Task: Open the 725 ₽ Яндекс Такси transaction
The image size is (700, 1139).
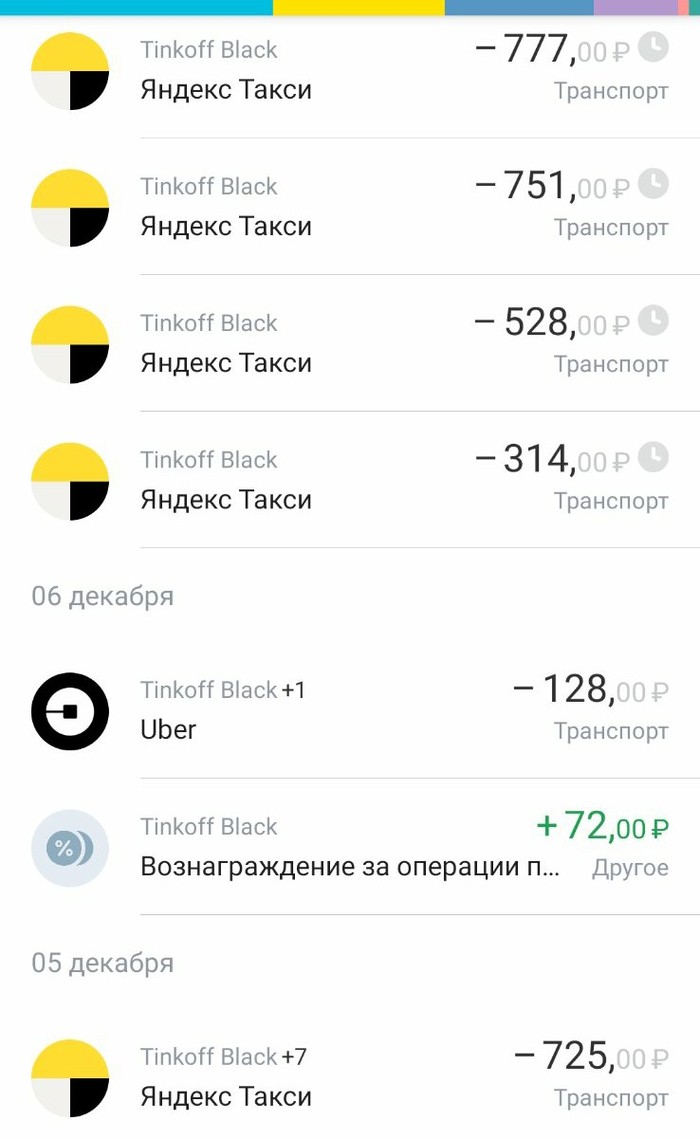Action: click(350, 1077)
